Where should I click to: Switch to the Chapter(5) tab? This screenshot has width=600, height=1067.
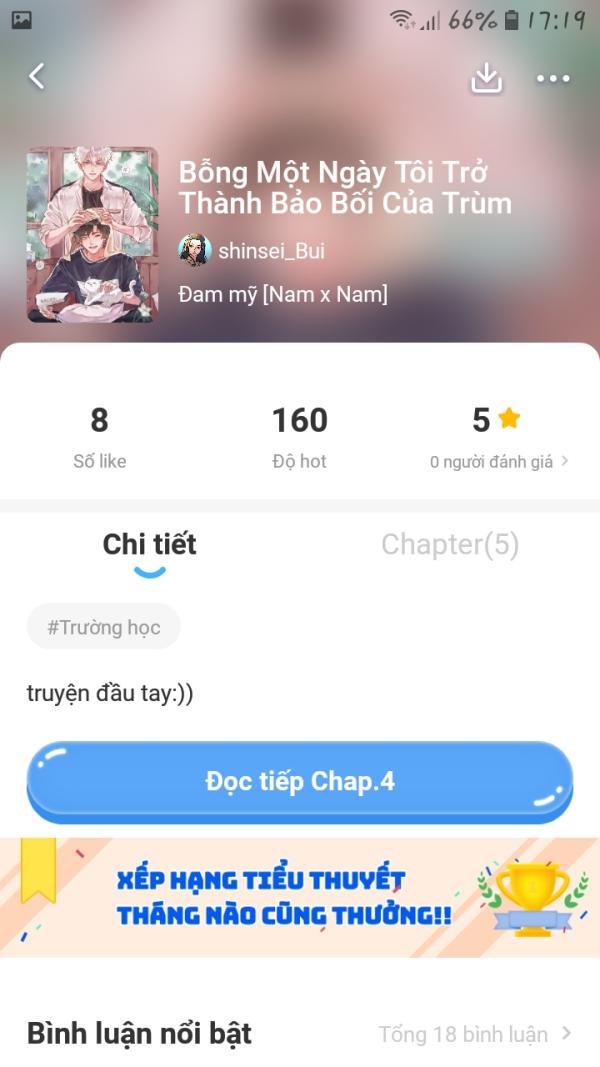tap(450, 545)
